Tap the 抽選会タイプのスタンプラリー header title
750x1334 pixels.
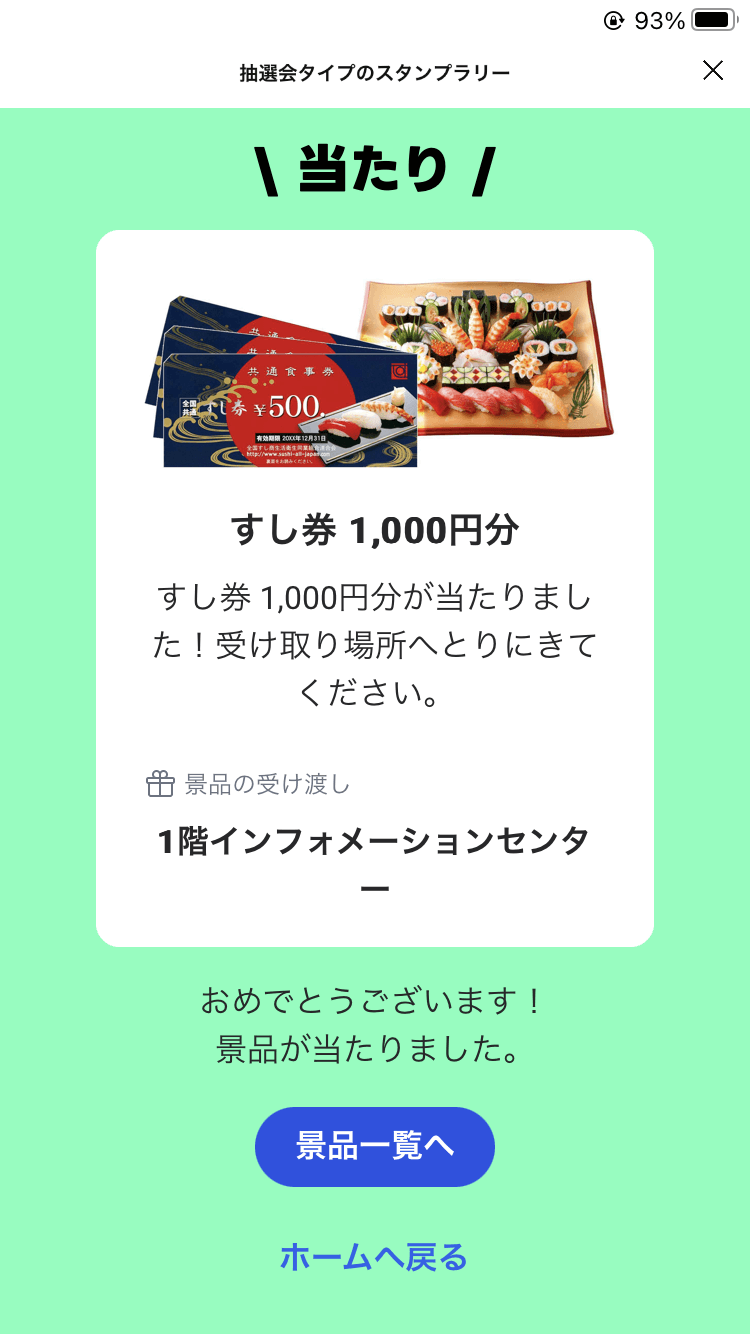[x=375, y=72]
